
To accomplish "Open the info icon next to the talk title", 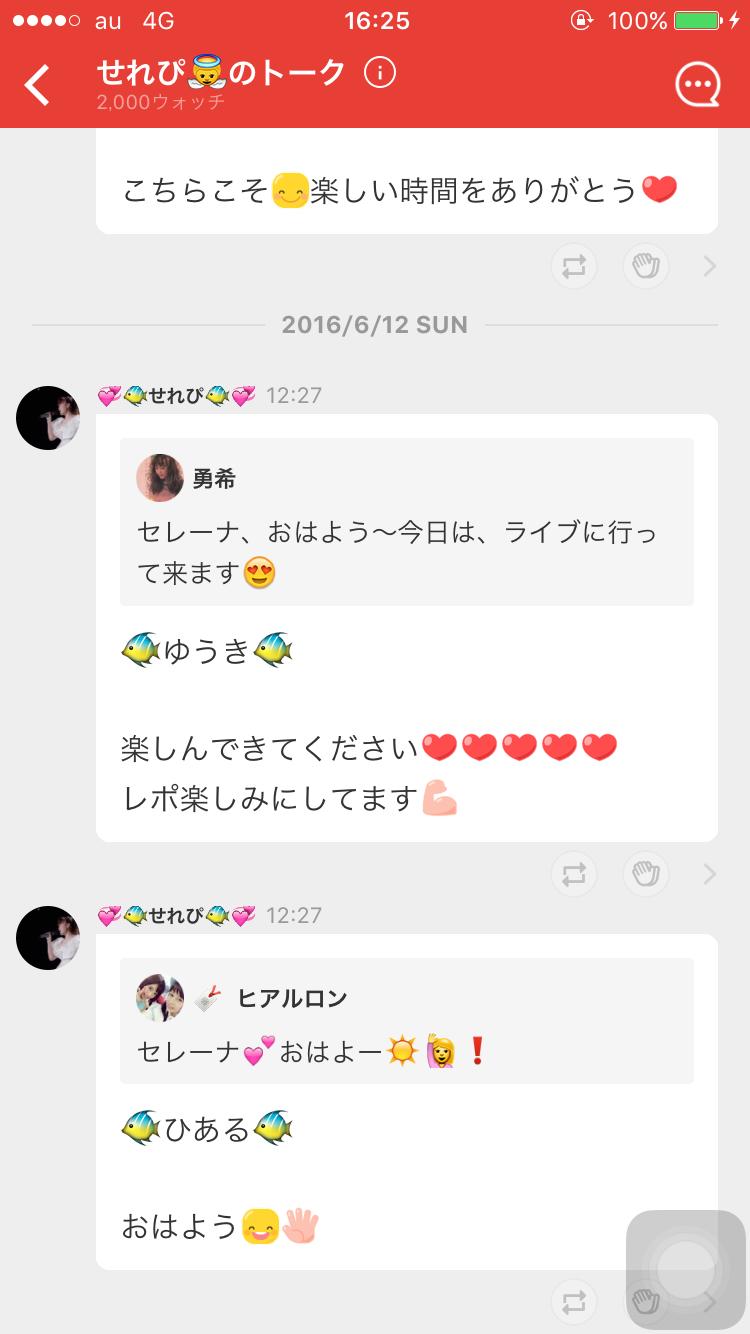I will pos(378,73).
